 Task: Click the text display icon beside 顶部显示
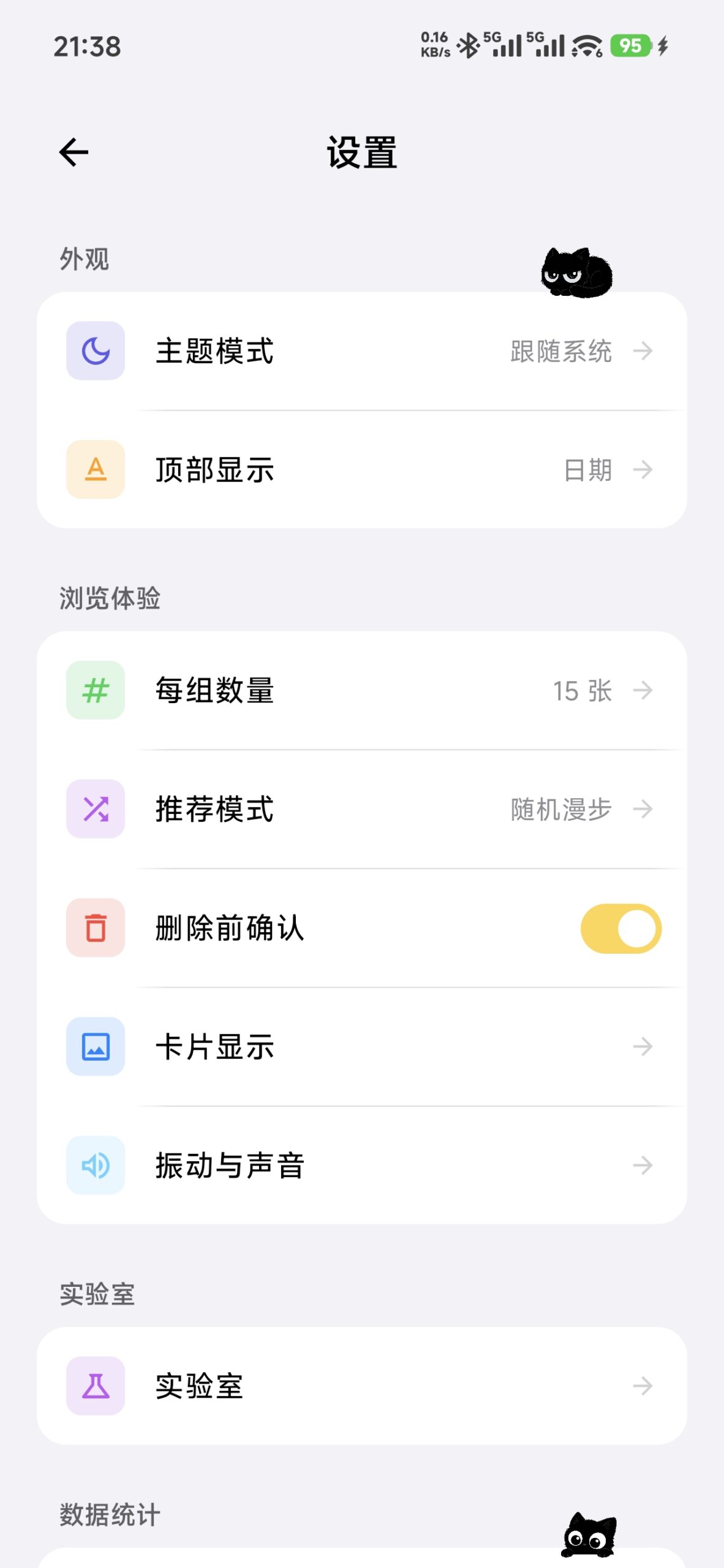[95, 470]
